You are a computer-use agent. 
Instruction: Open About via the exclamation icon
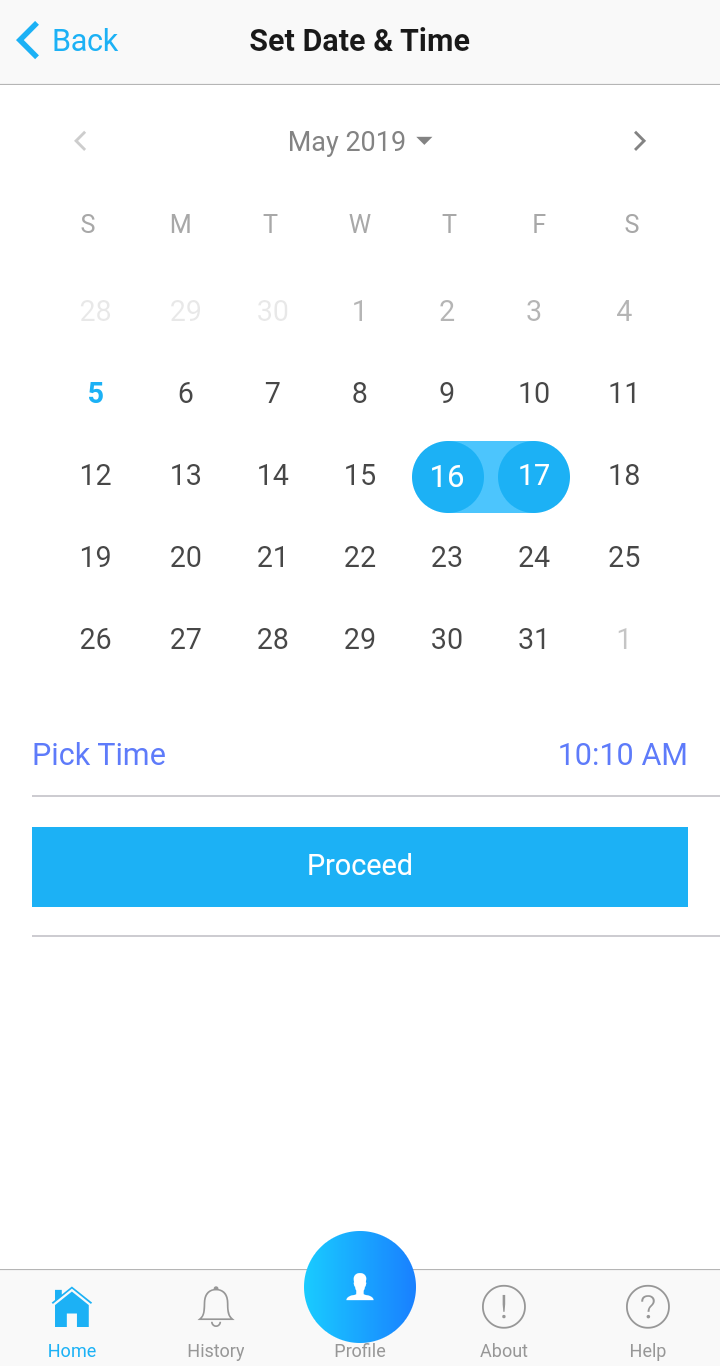(504, 1306)
